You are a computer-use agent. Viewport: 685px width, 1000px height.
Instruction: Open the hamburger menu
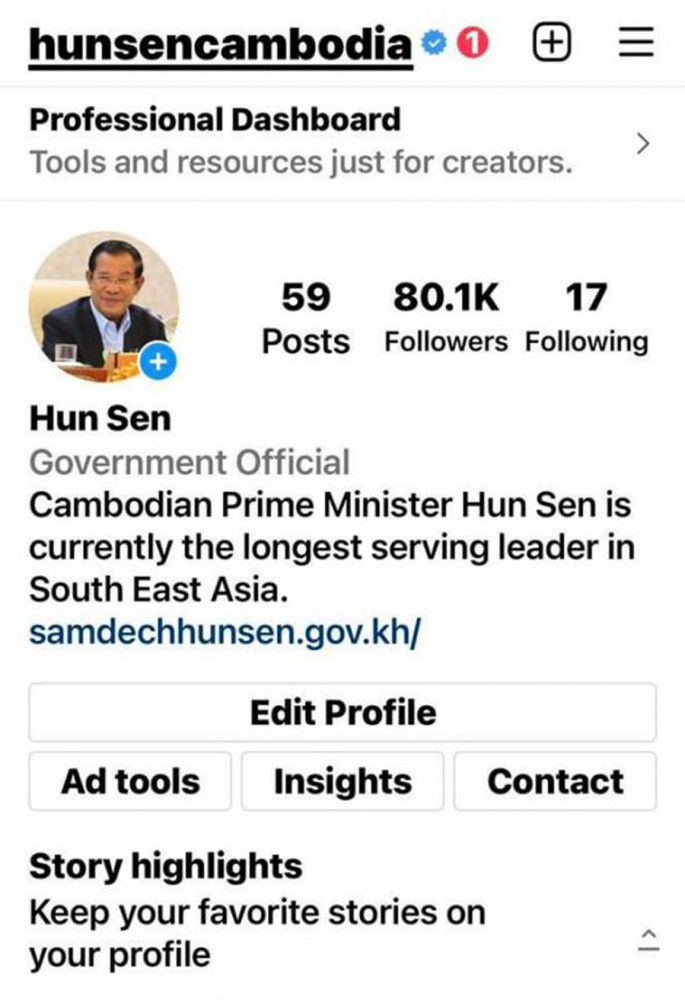click(636, 43)
